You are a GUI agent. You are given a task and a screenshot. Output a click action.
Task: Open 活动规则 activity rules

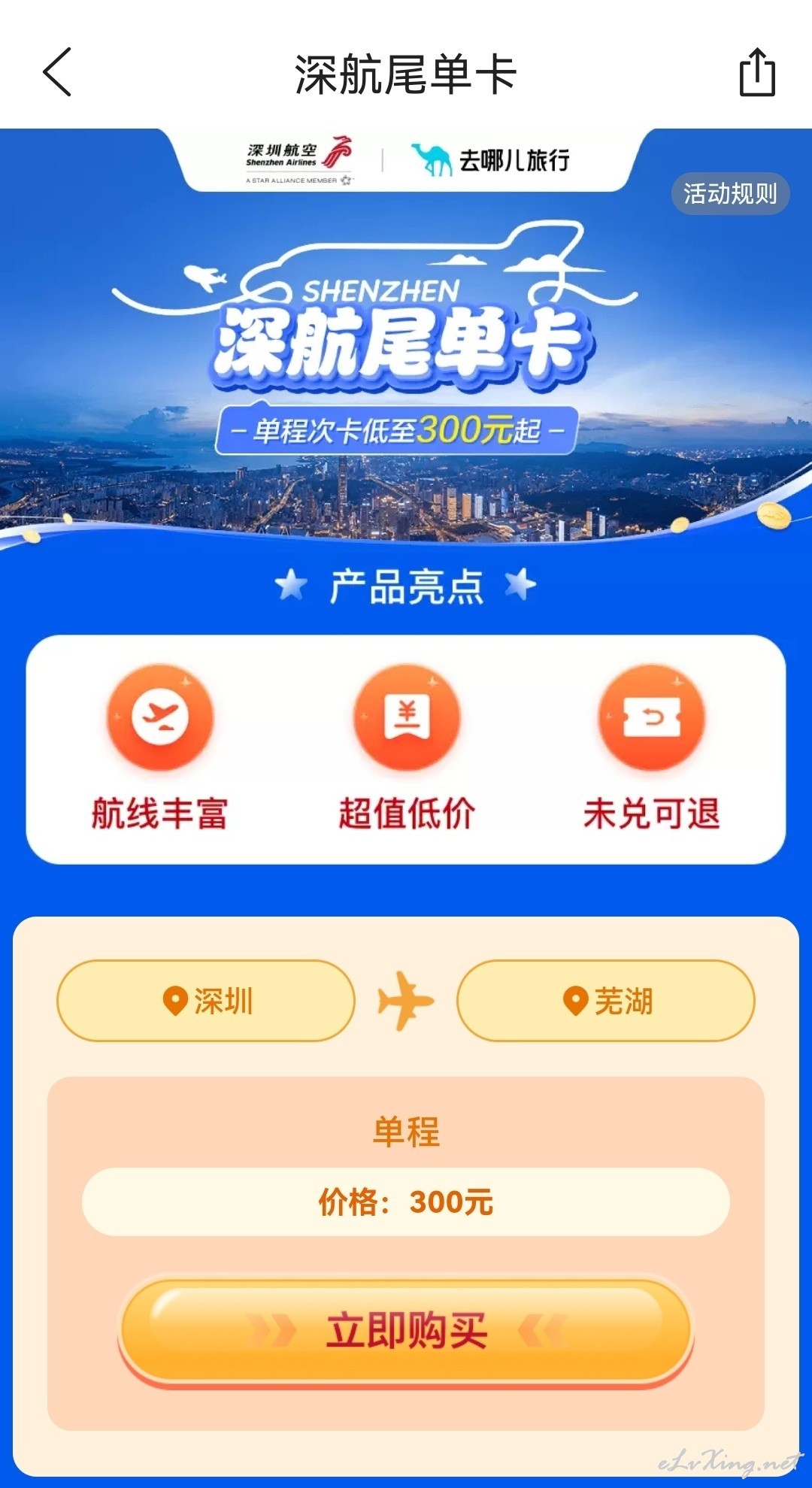[730, 194]
